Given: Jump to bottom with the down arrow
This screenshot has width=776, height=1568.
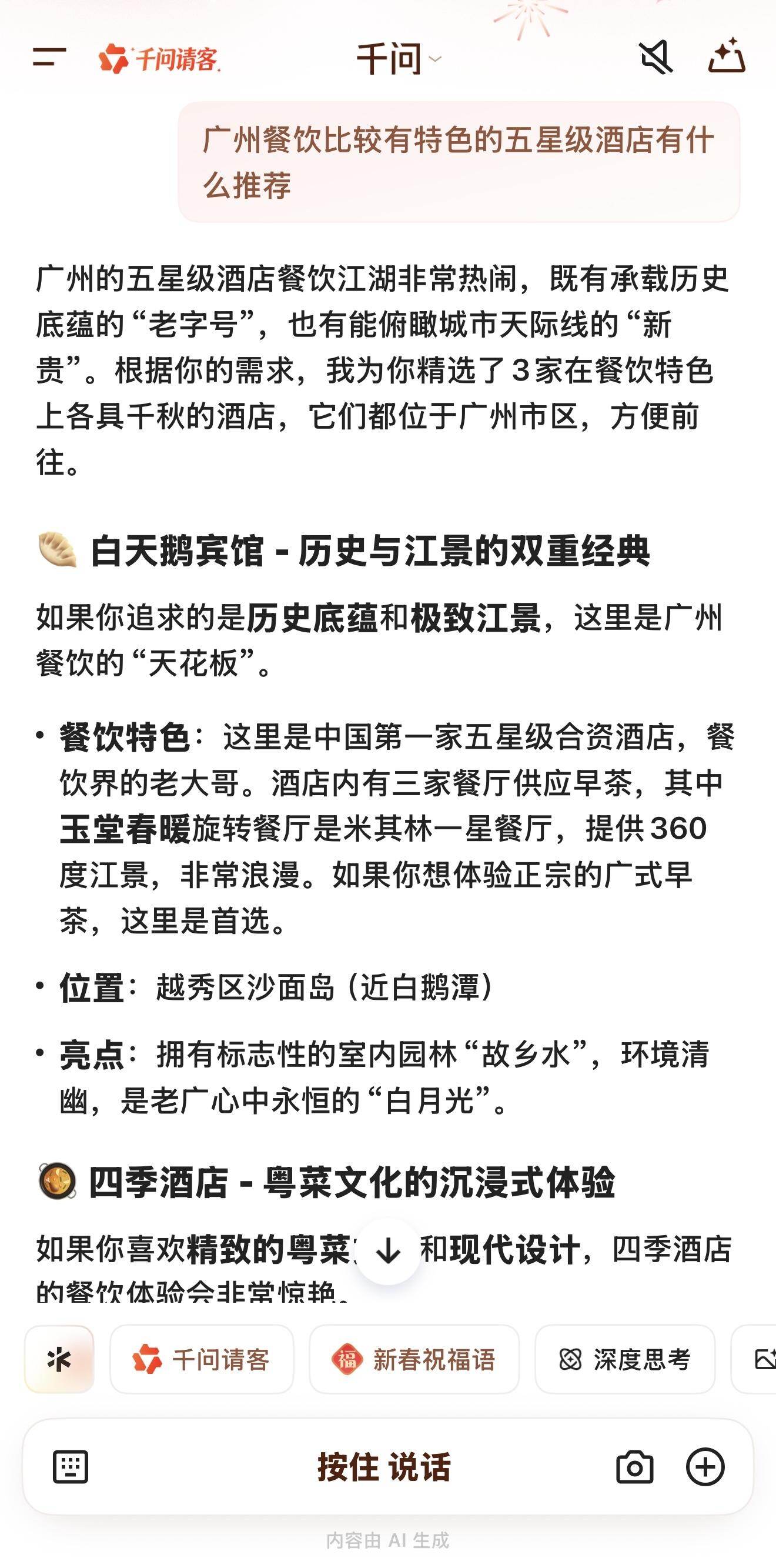Looking at the screenshot, I should pos(389,1252).
